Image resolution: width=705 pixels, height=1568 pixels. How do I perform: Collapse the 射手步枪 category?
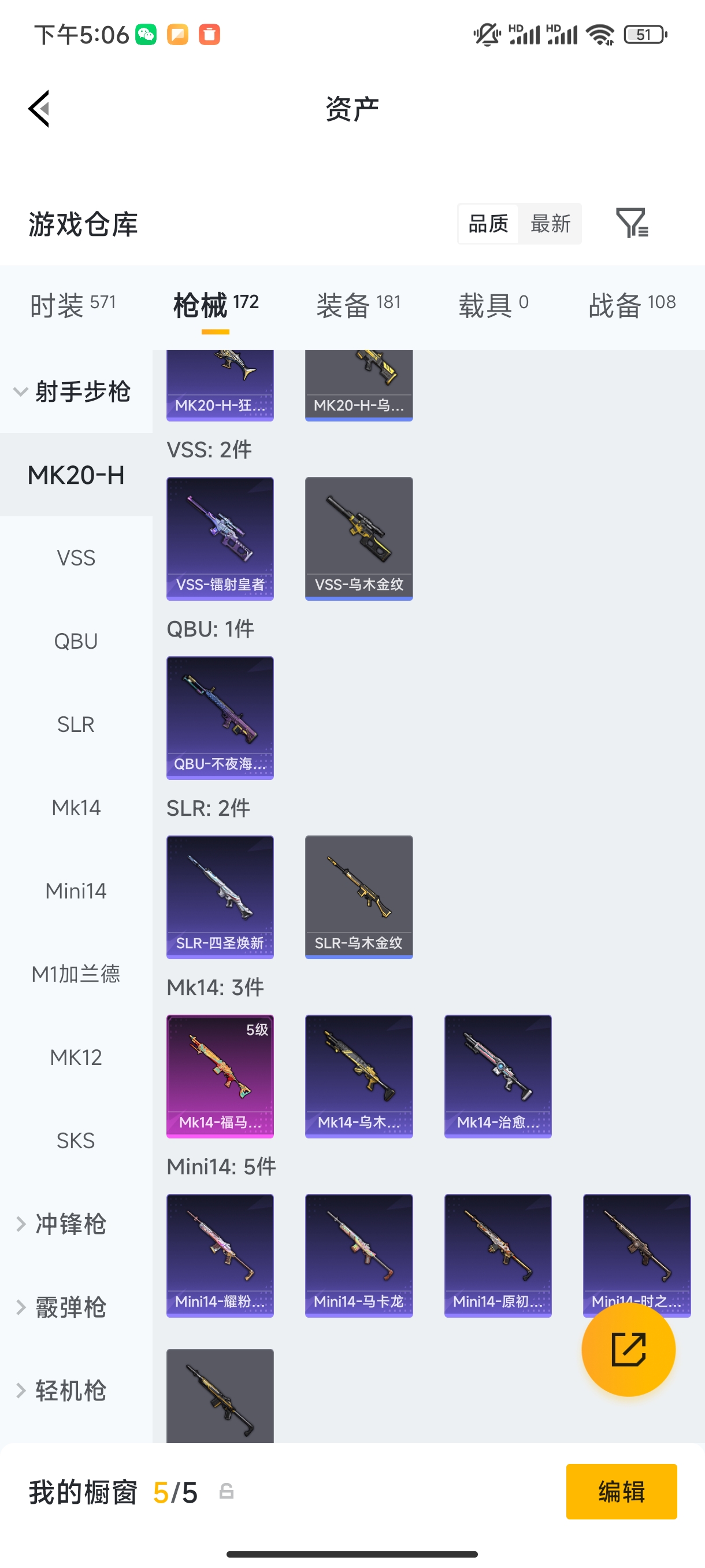[72, 391]
